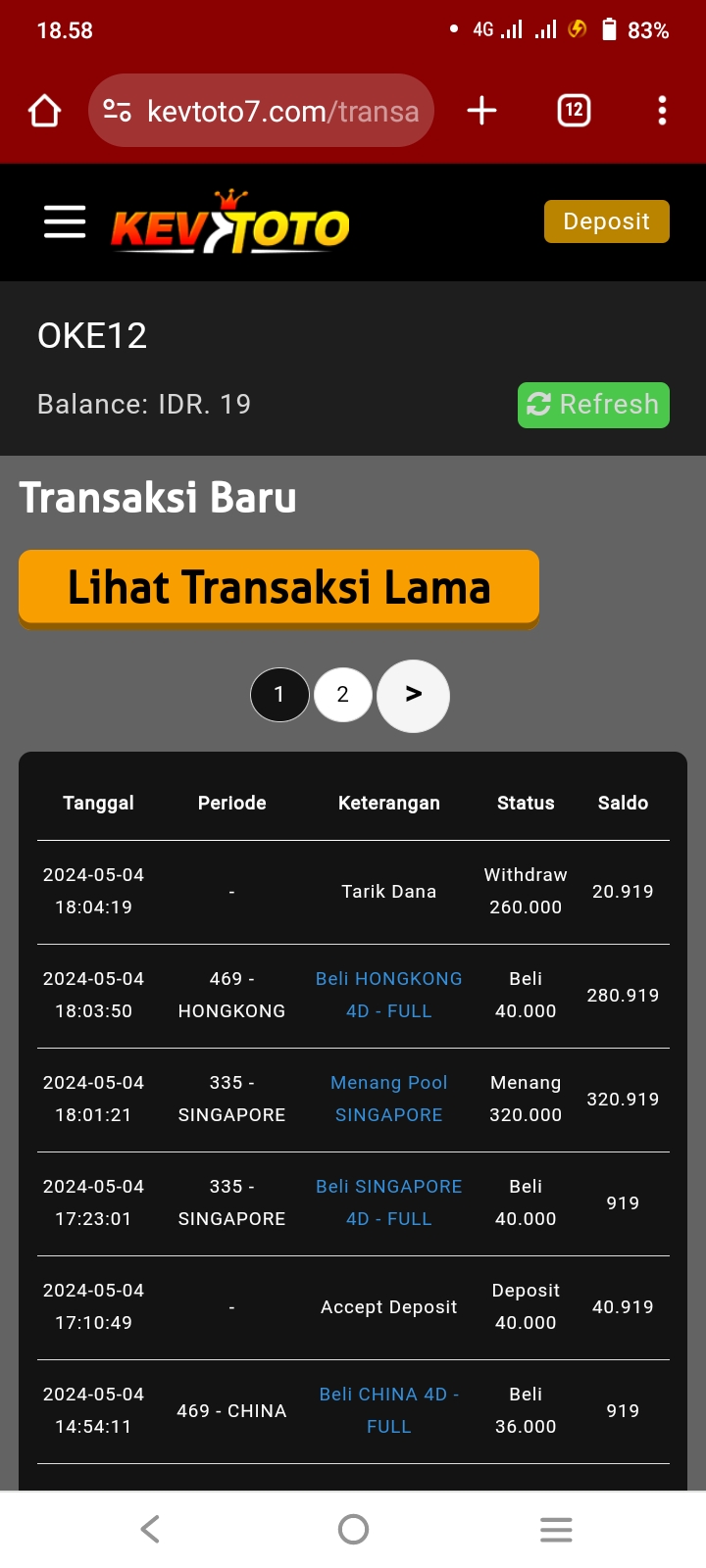Viewport: 706px width, 1568px height.
Task: Open the Beli CHINA 4D - FULL link
Action: click(x=388, y=1410)
